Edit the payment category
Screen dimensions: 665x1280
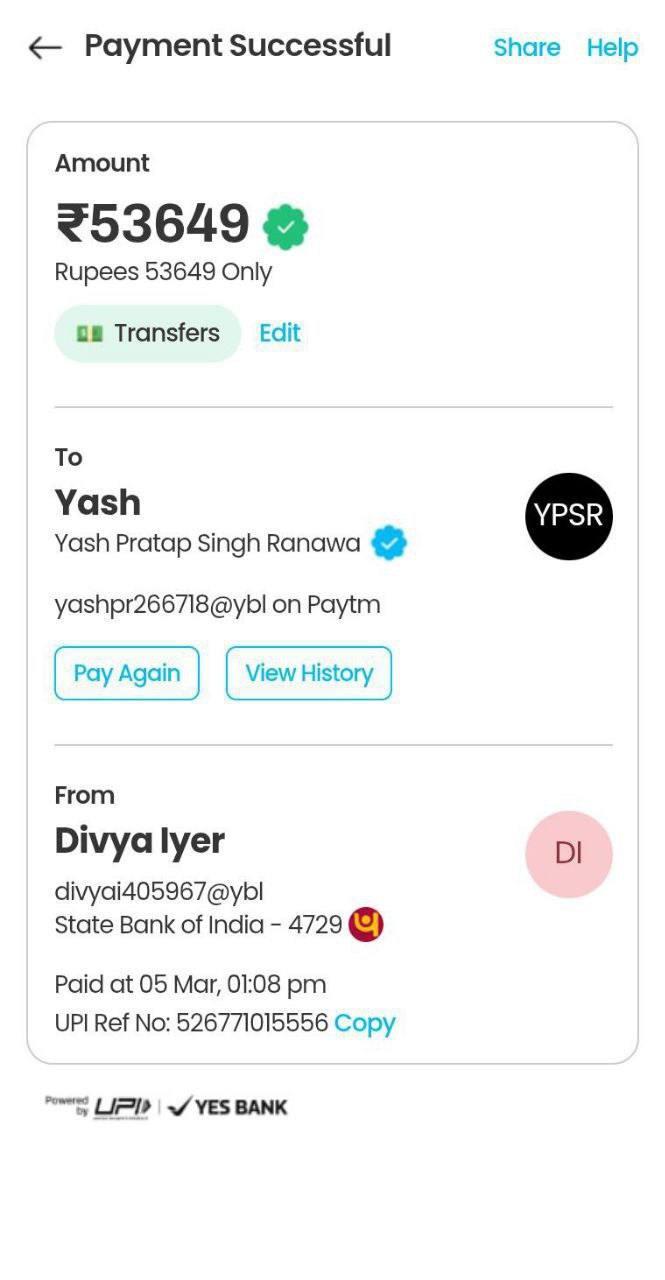tap(280, 333)
